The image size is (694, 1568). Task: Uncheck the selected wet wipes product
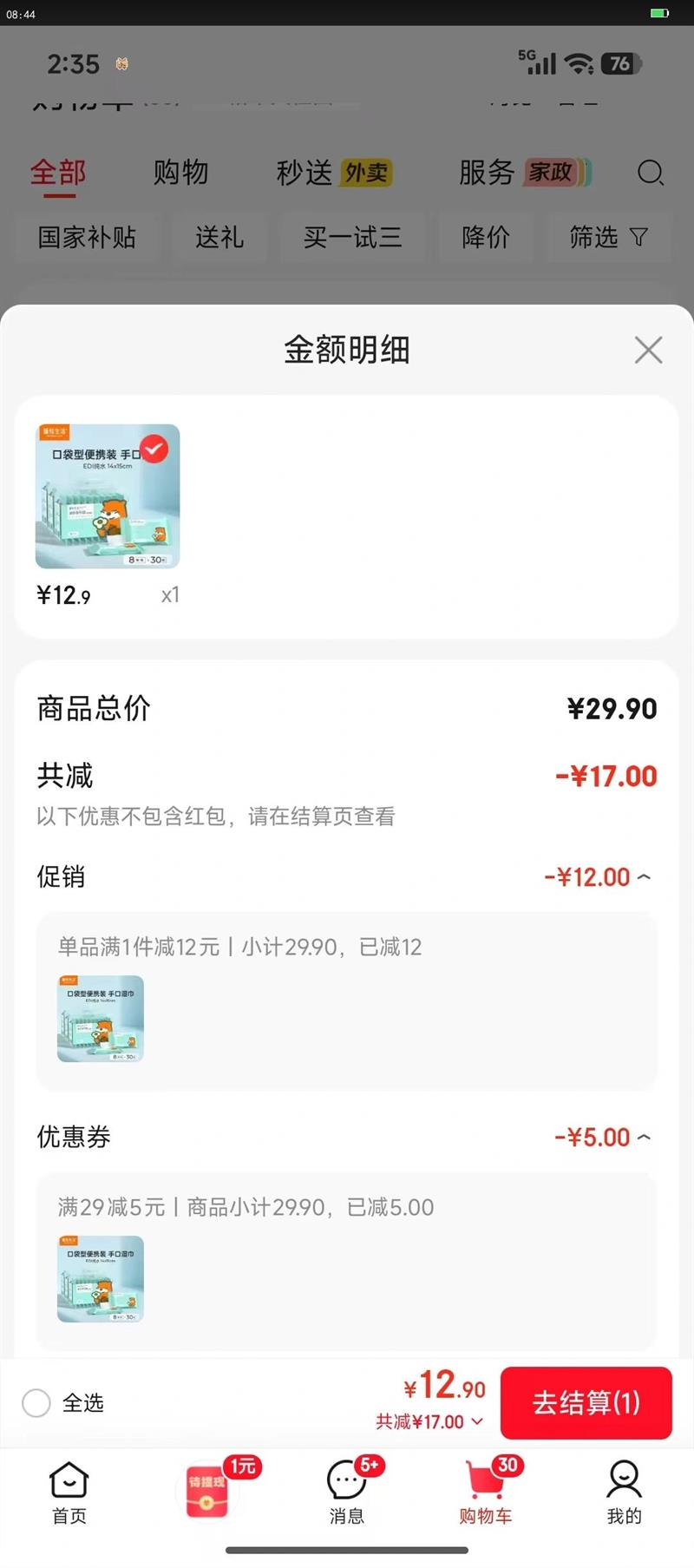point(154,449)
